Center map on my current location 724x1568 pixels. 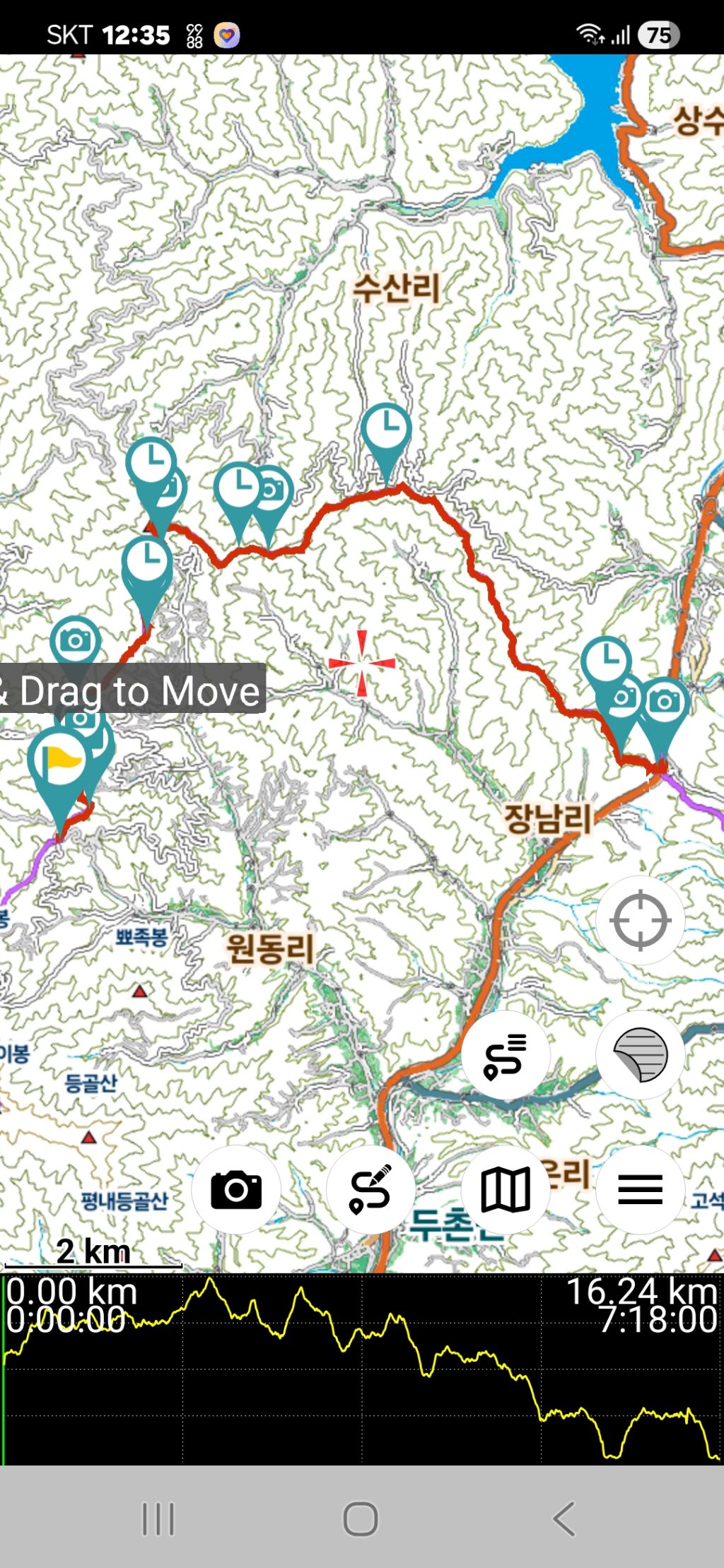(640, 921)
